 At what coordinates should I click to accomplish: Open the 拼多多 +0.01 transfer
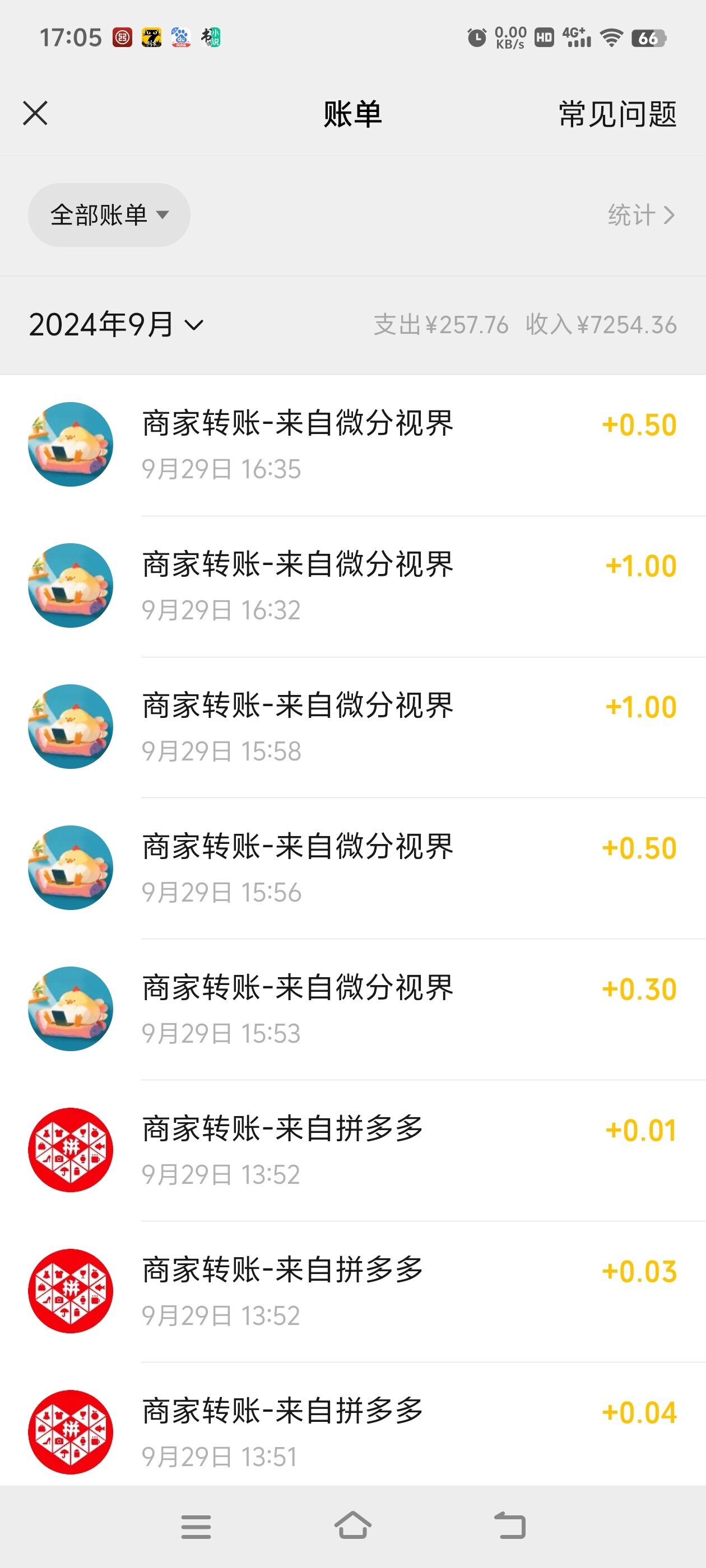point(352,1150)
